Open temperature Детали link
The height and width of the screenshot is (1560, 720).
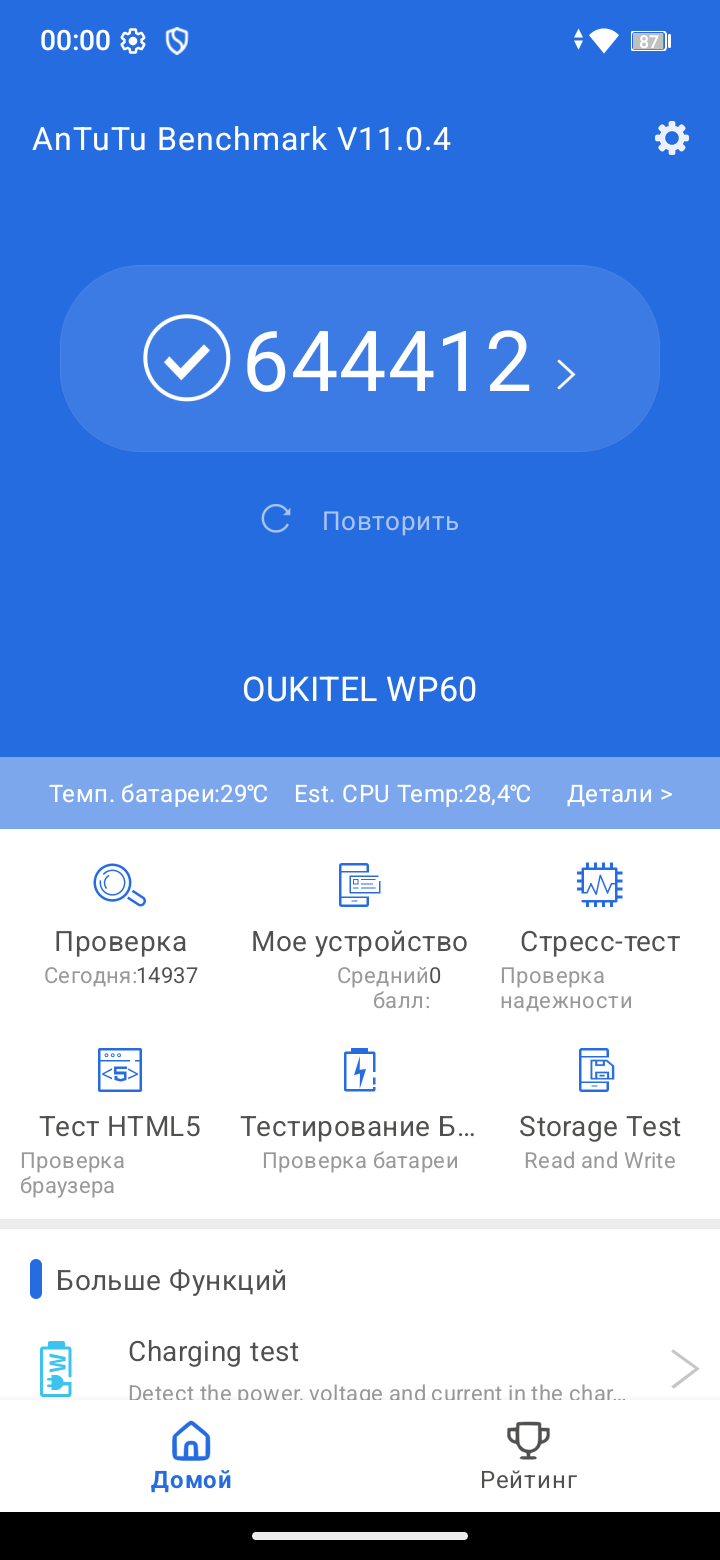(x=619, y=794)
